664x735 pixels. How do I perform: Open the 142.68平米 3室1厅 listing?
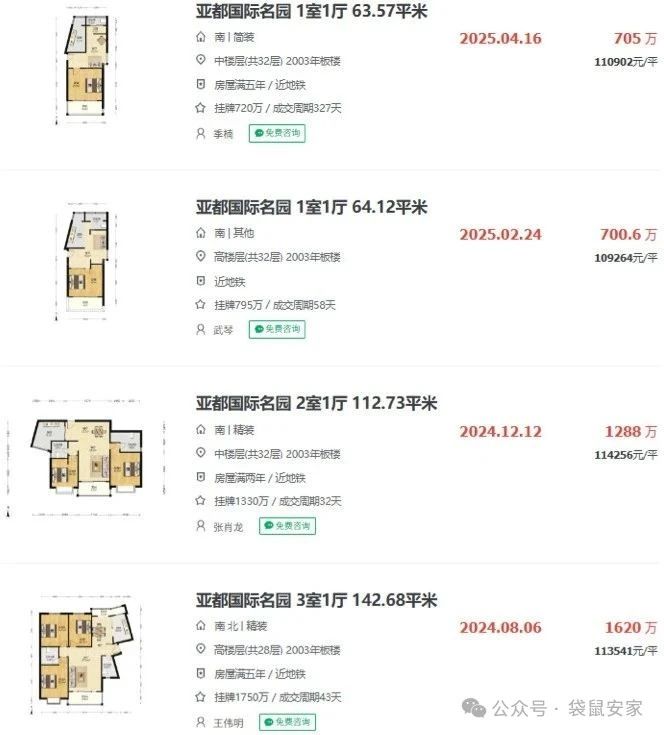tap(316, 600)
